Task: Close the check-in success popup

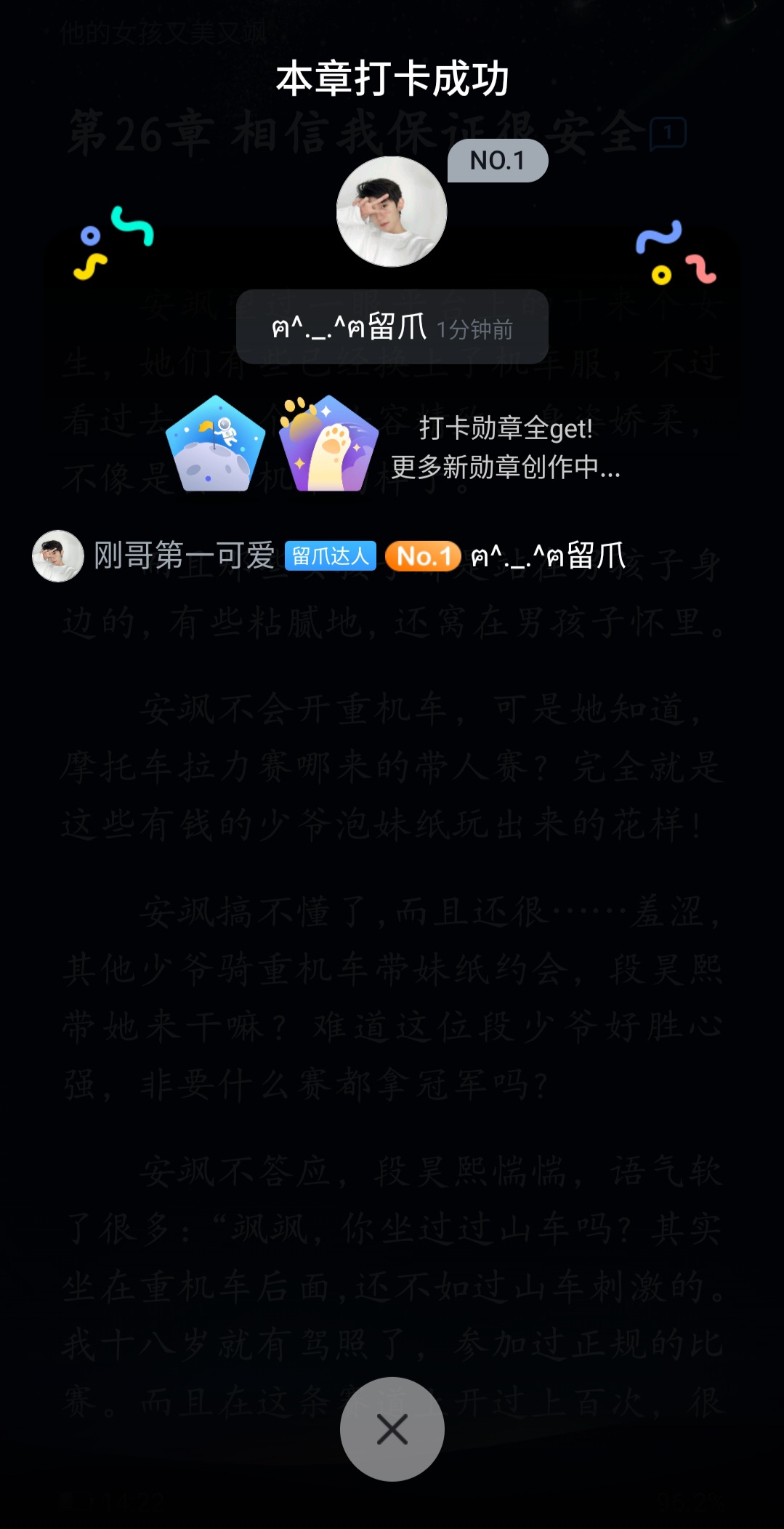Action: [x=392, y=1429]
